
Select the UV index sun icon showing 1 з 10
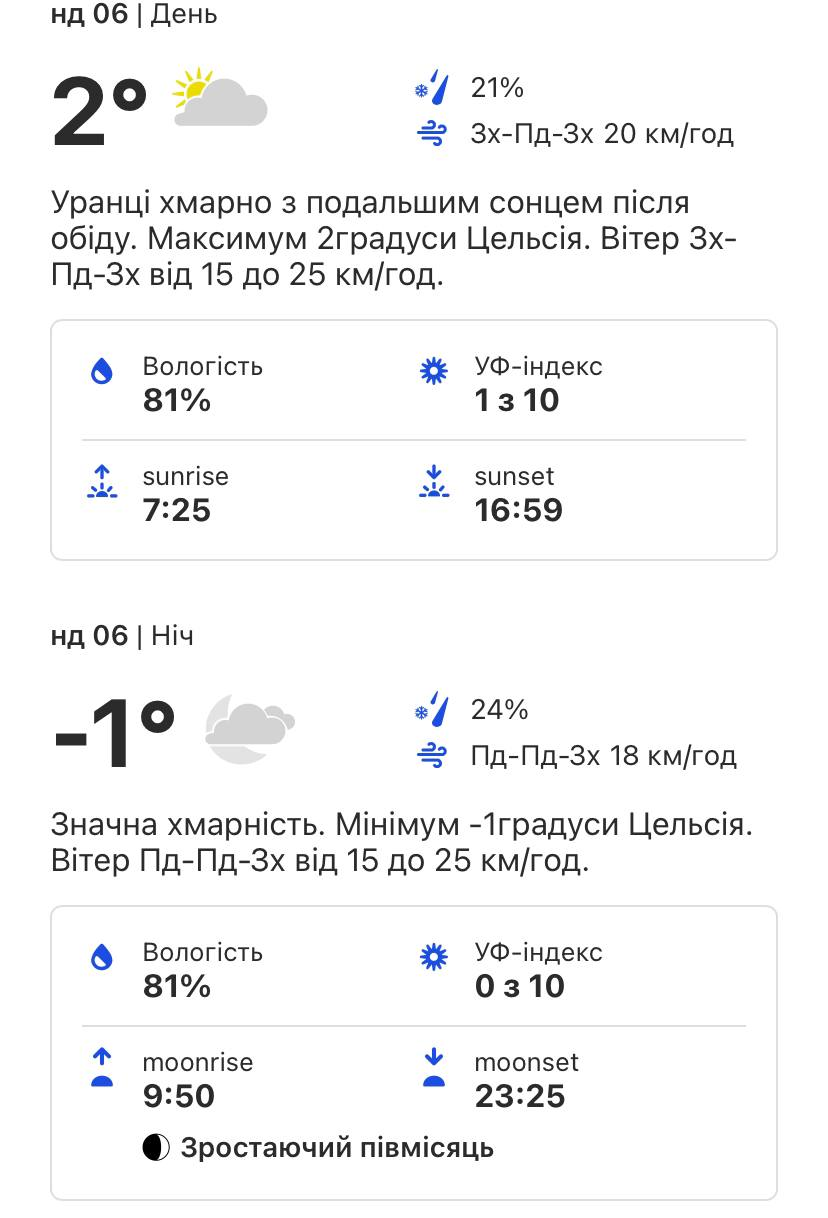coord(433,369)
